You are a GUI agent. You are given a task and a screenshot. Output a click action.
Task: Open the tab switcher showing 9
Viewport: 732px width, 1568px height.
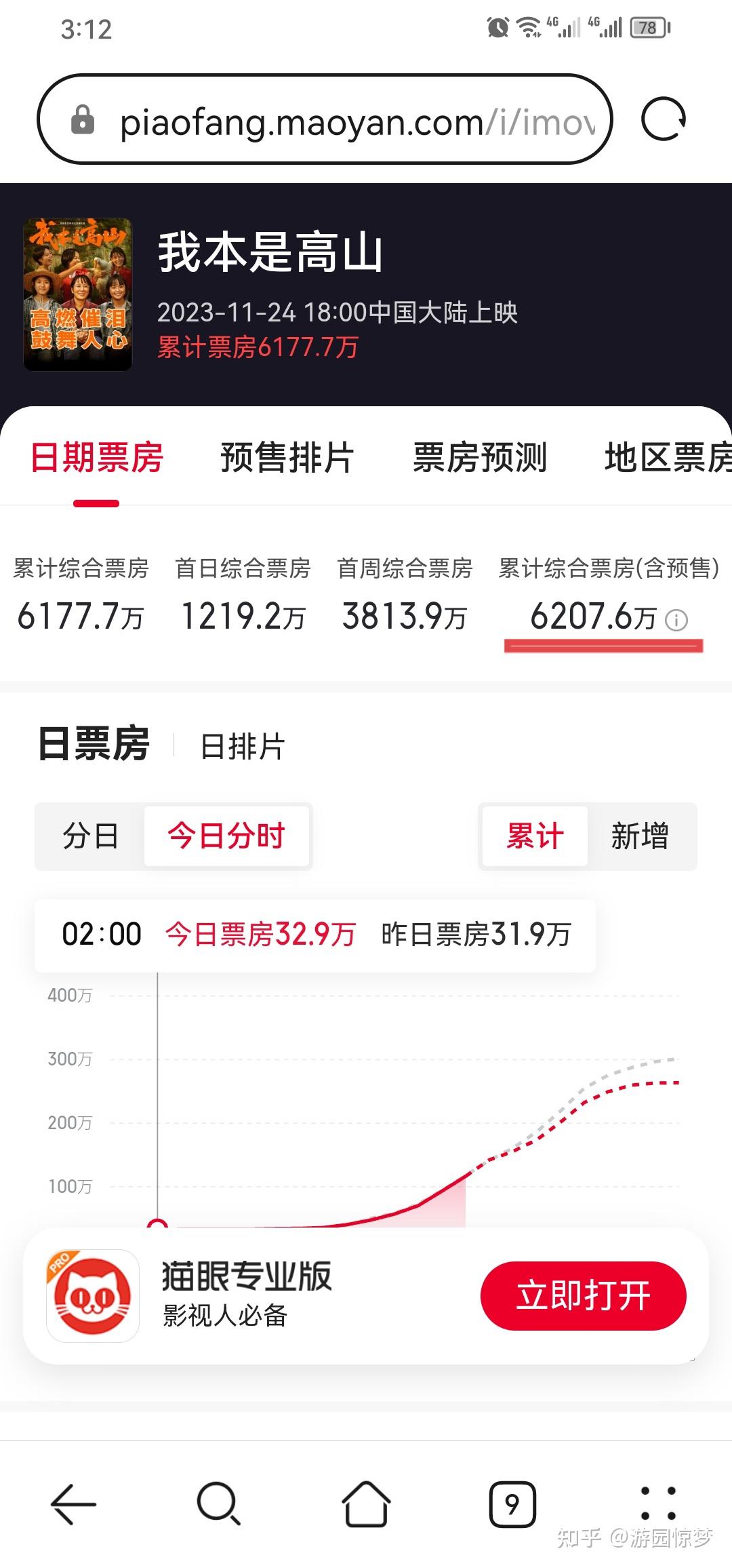tap(512, 1505)
